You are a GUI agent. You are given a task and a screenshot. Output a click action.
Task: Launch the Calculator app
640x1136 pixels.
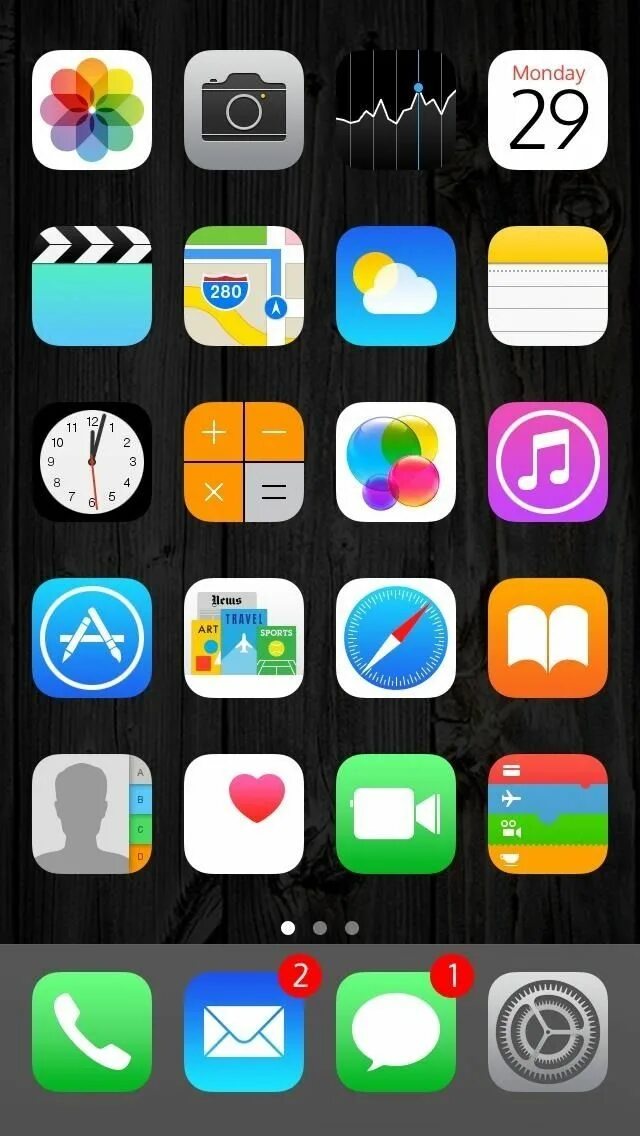click(x=244, y=462)
